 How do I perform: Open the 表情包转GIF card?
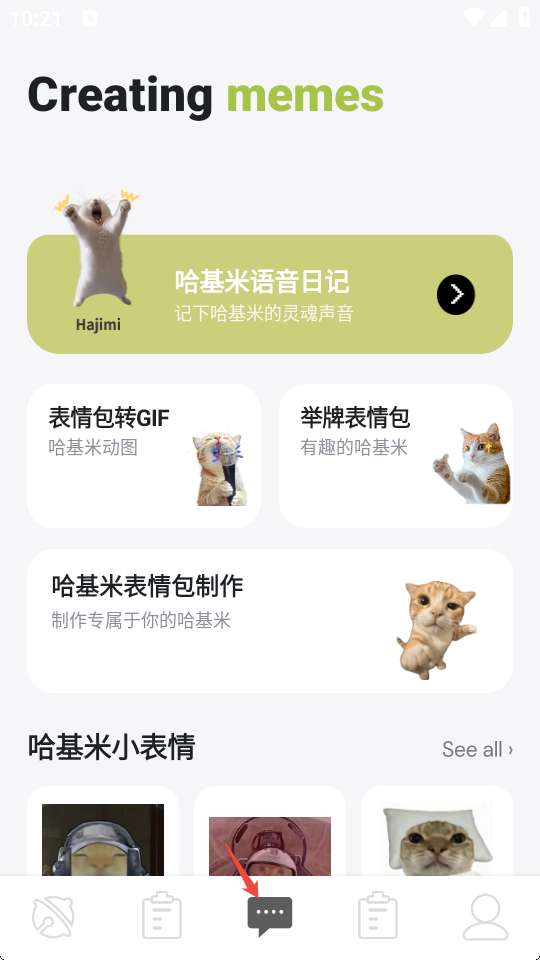coord(144,456)
